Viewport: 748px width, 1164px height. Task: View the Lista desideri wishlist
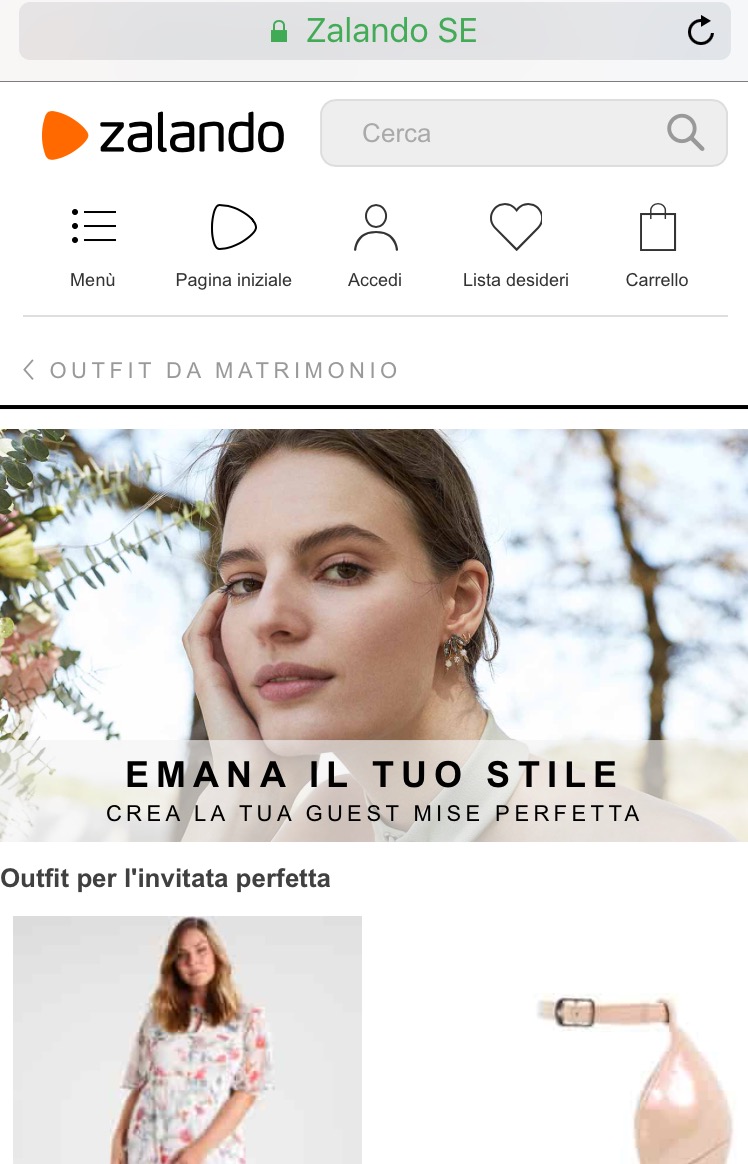[x=515, y=246]
